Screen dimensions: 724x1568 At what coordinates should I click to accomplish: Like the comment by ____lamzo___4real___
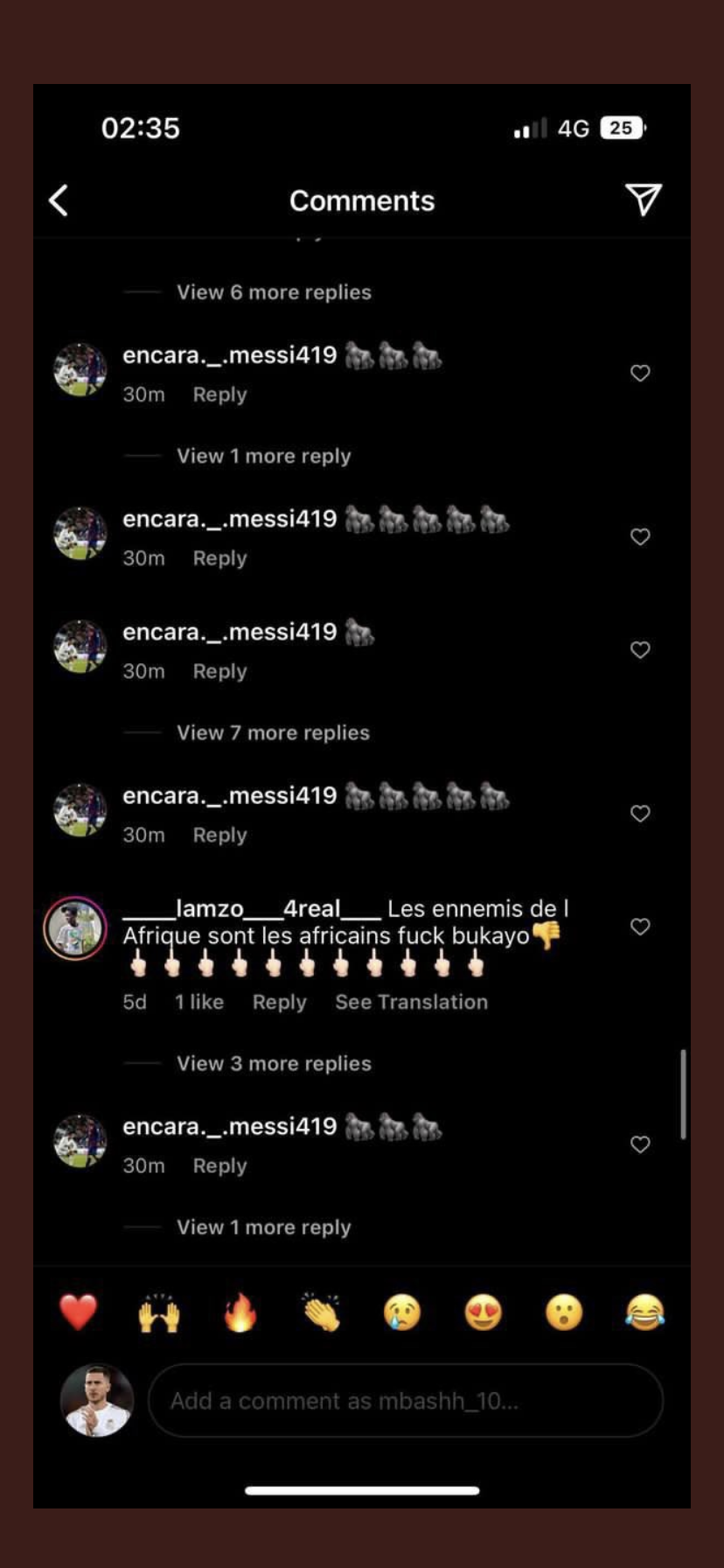(x=640, y=927)
